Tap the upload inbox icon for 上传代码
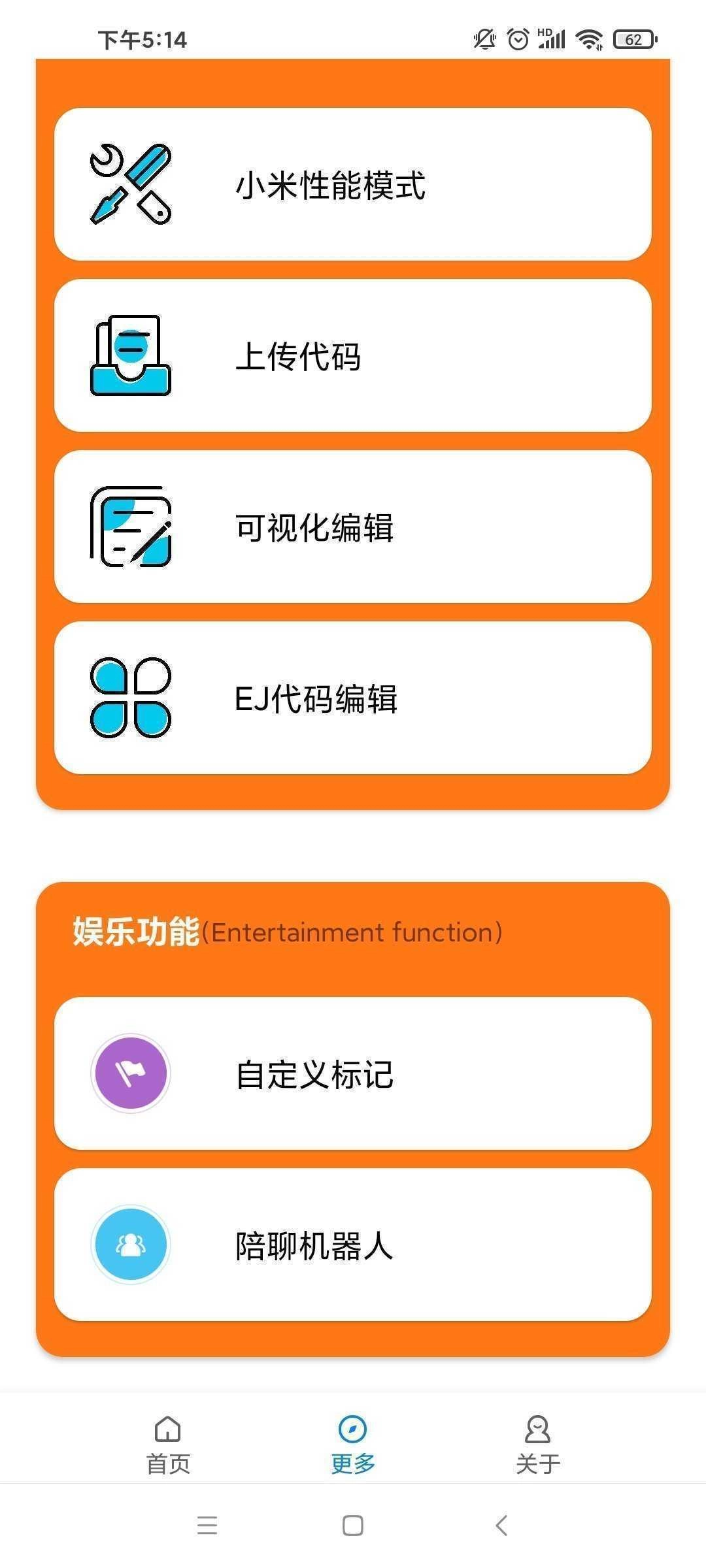 (x=131, y=355)
